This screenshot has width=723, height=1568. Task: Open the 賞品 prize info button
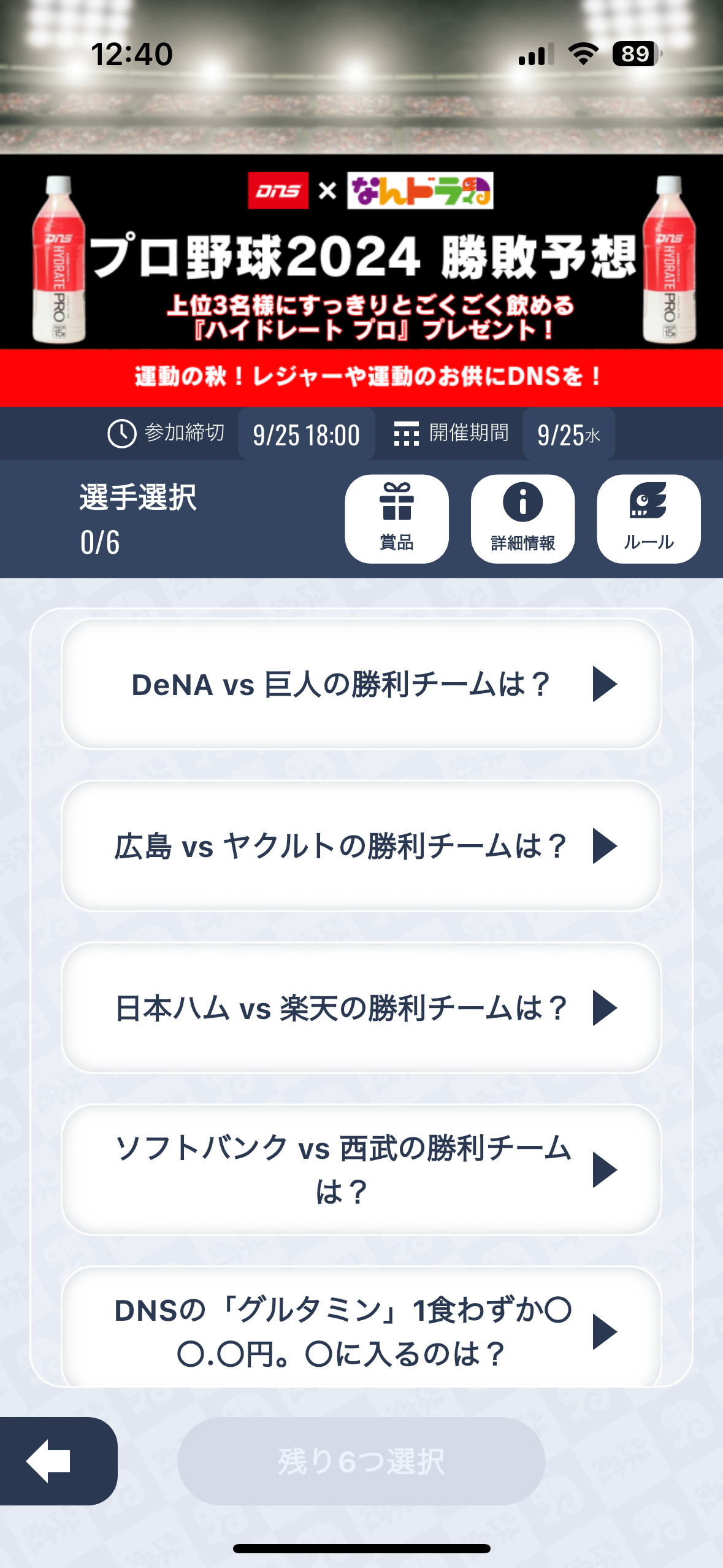[397, 519]
